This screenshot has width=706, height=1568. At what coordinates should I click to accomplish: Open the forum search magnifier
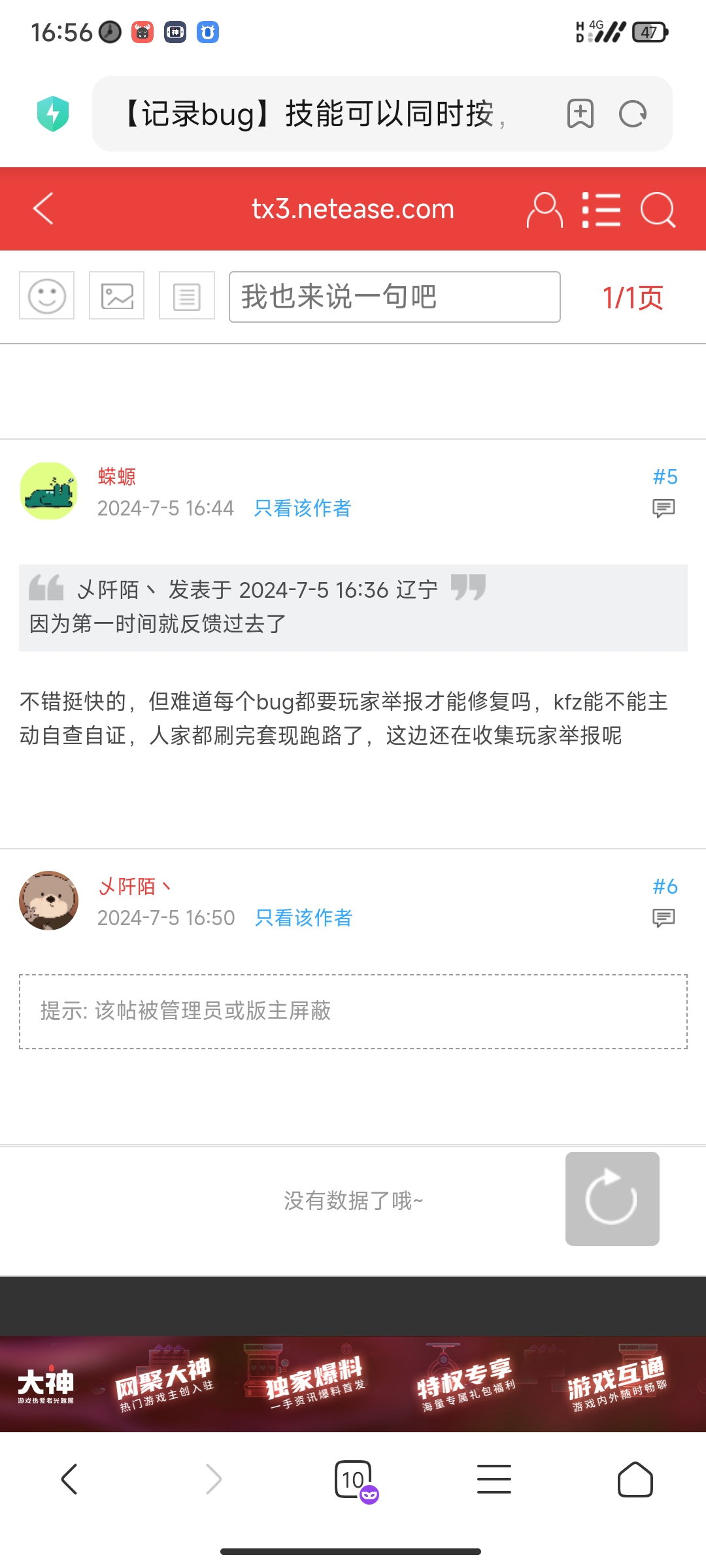(657, 210)
